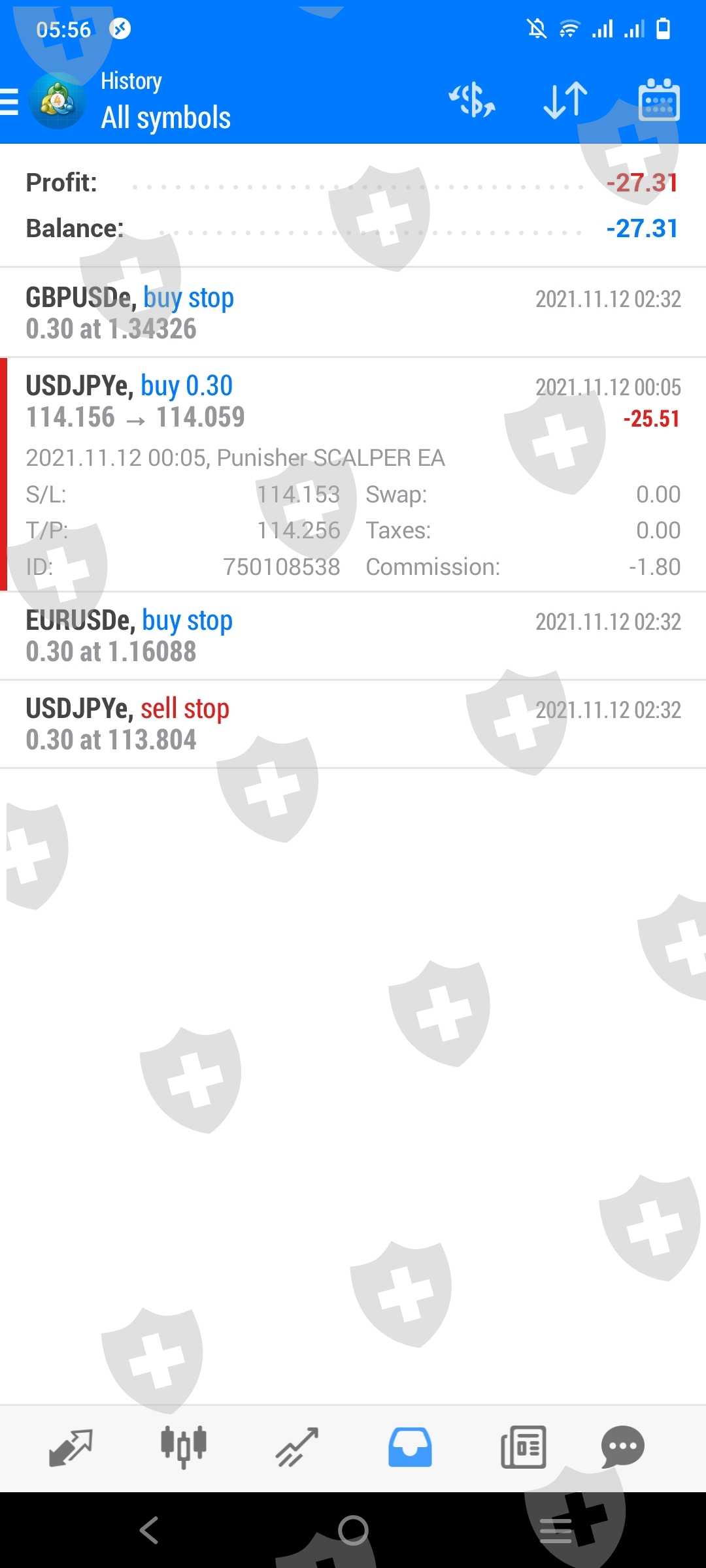Switch to the Trade tab
Screen dimensions: 706x1568
297,1446
